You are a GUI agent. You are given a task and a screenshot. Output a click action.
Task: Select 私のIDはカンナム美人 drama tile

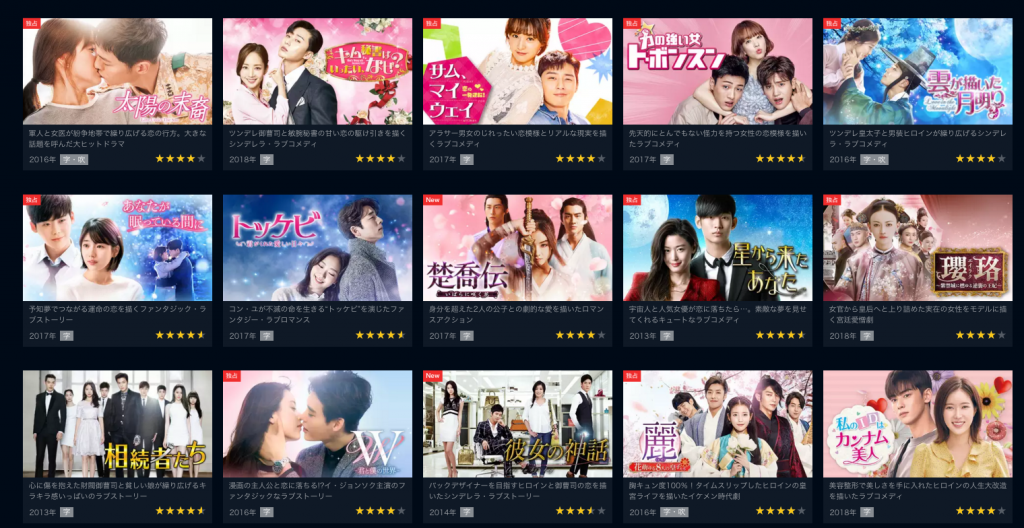tap(917, 423)
